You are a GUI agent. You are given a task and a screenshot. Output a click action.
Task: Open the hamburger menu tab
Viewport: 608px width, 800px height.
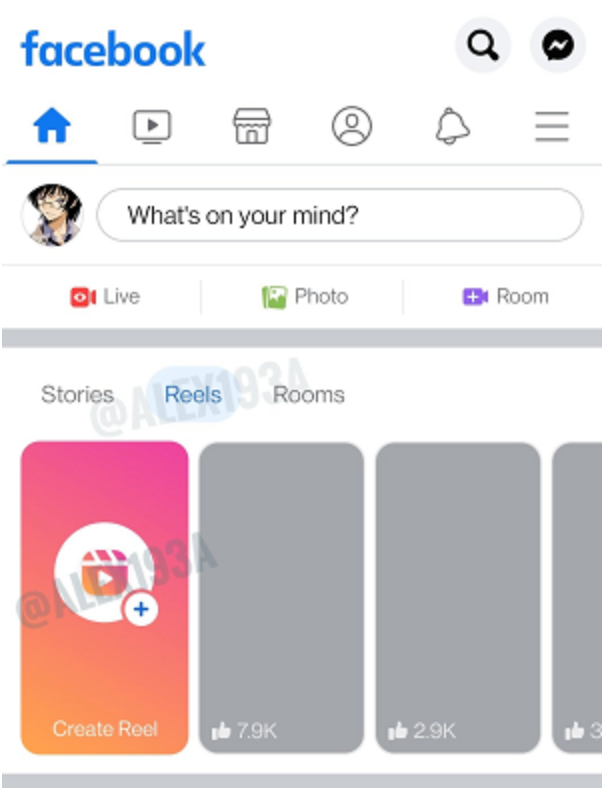click(x=551, y=127)
